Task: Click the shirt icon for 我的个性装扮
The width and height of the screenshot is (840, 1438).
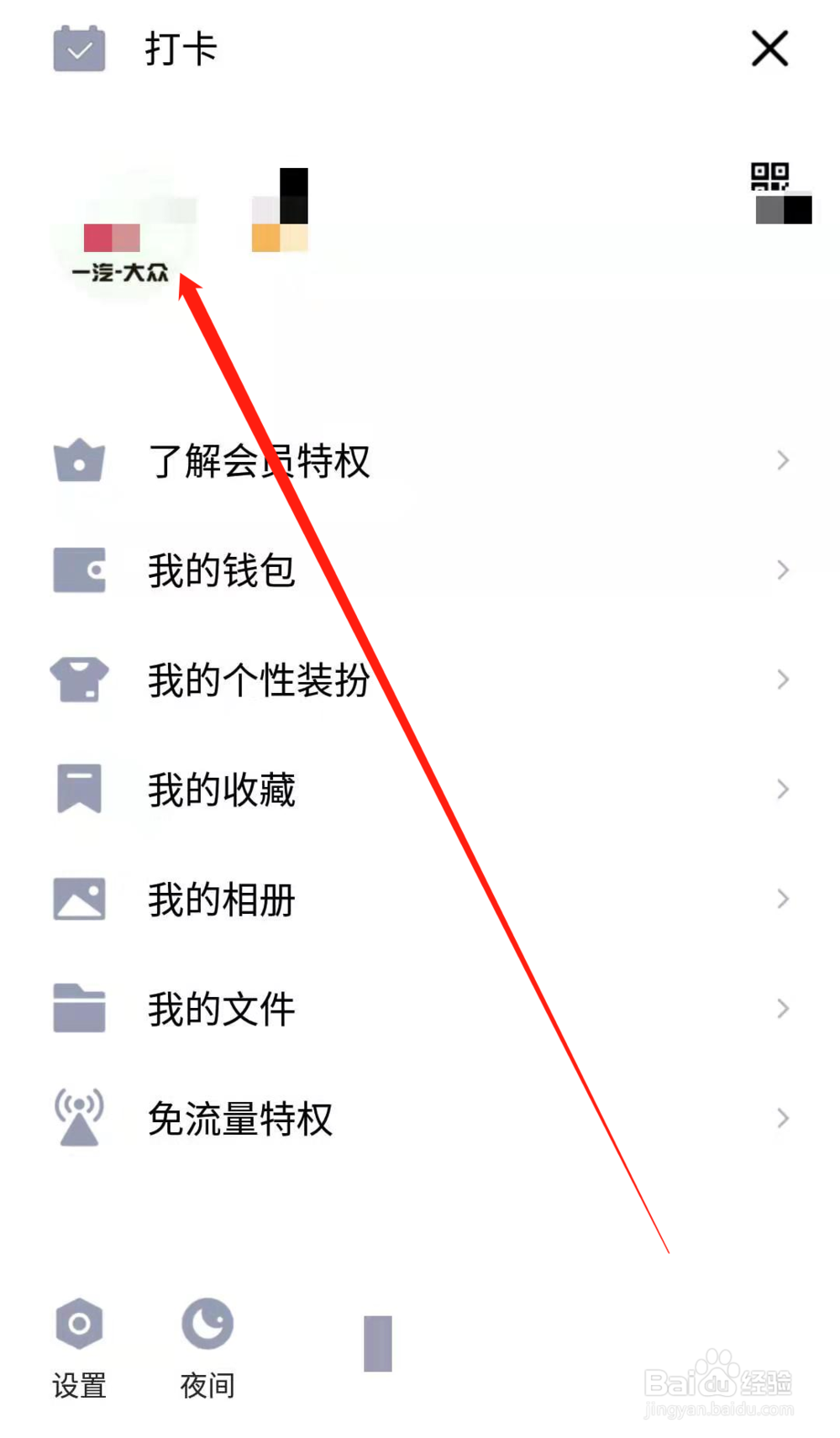Action: click(x=78, y=680)
